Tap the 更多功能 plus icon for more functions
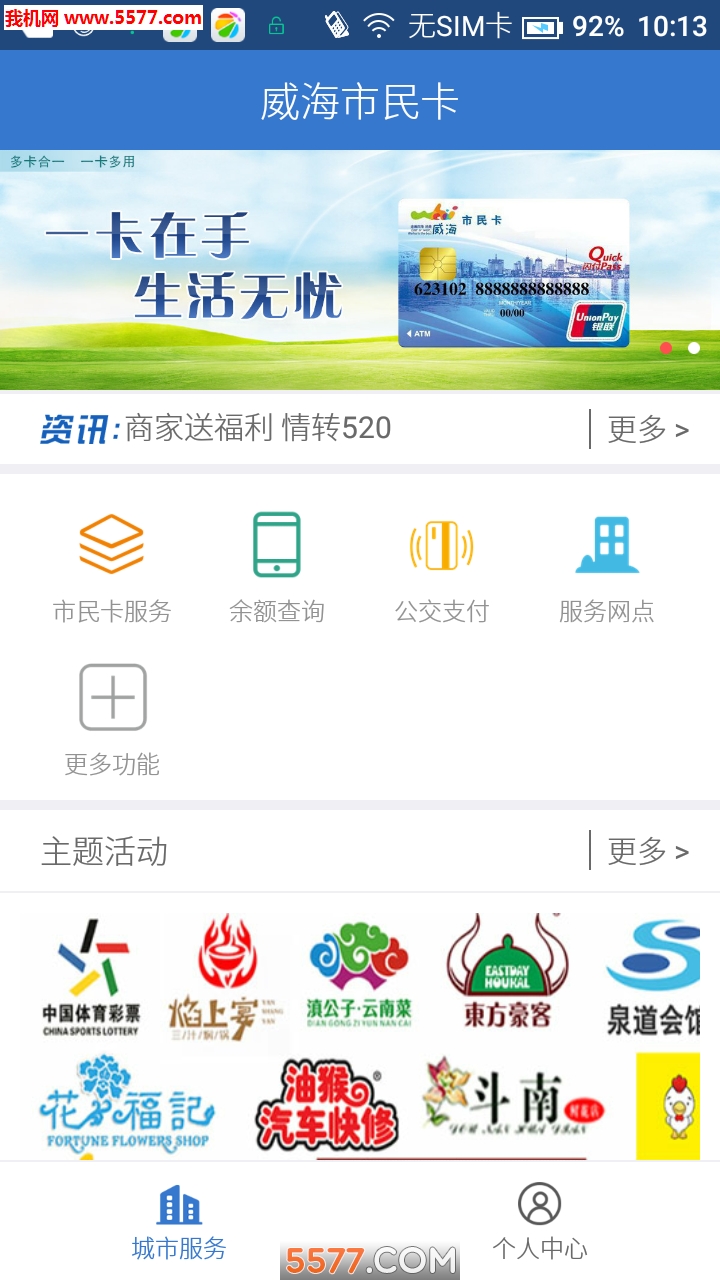 [x=112, y=697]
